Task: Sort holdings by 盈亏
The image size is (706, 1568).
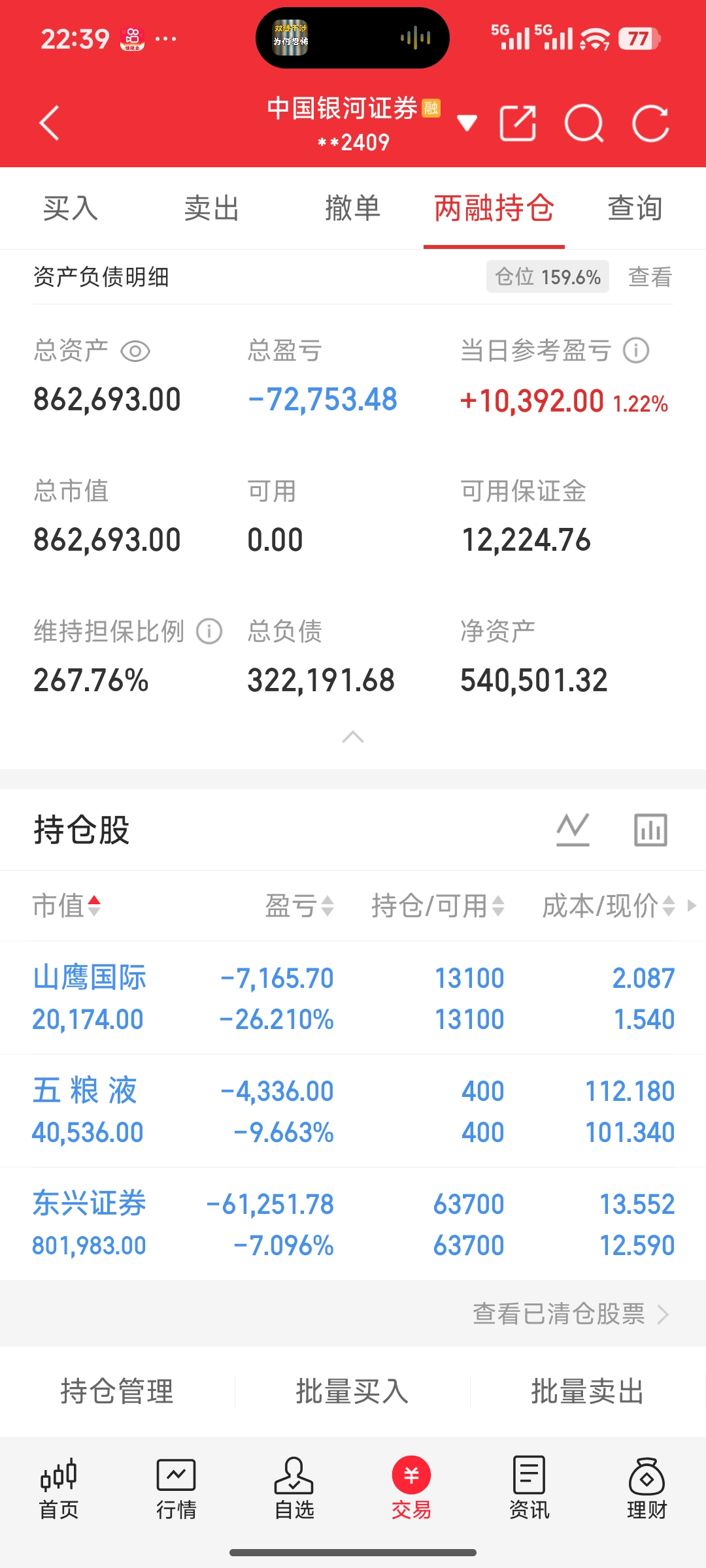Action: click(x=299, y=906)
